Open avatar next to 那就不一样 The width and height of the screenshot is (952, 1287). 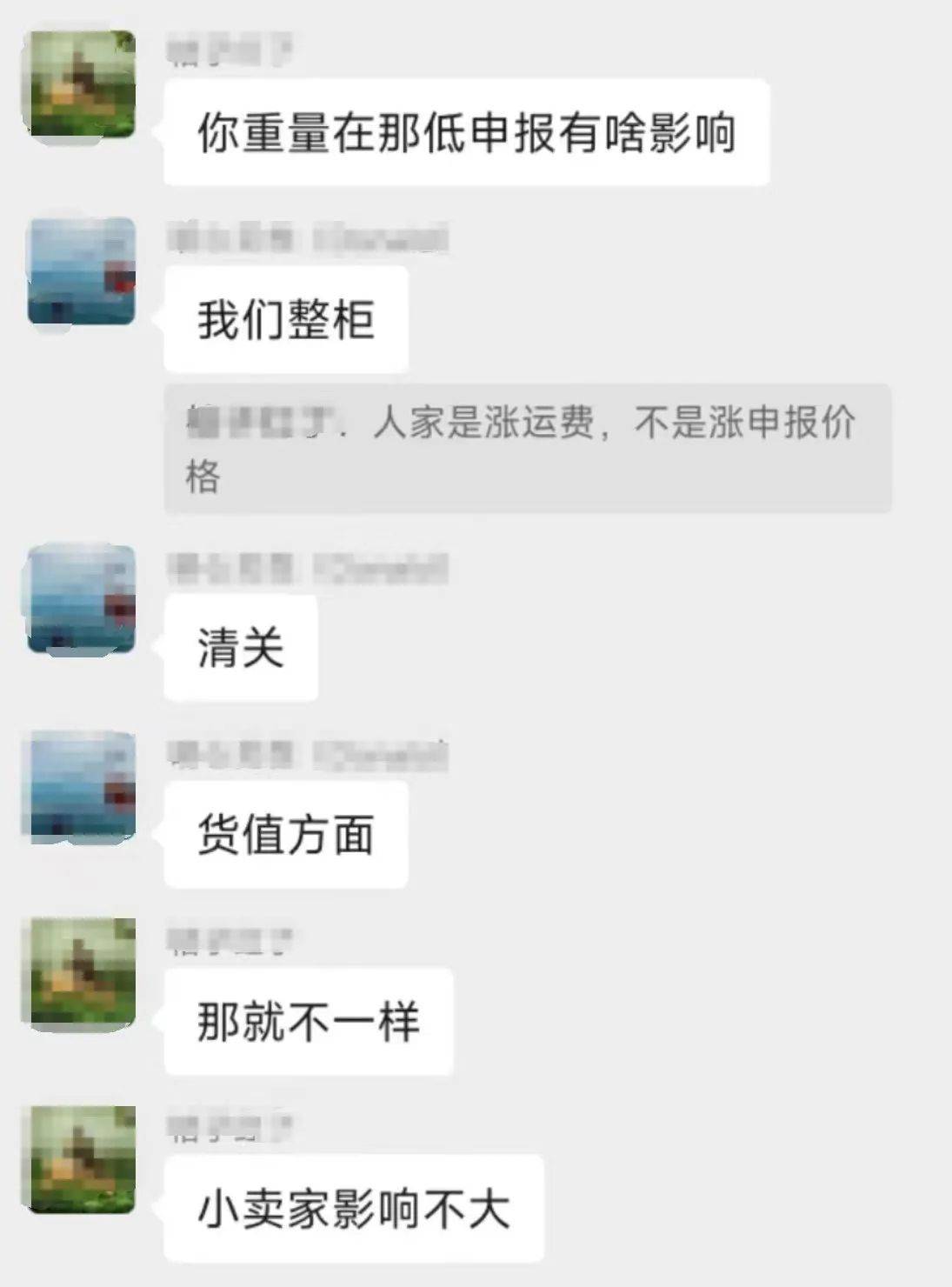82,972
